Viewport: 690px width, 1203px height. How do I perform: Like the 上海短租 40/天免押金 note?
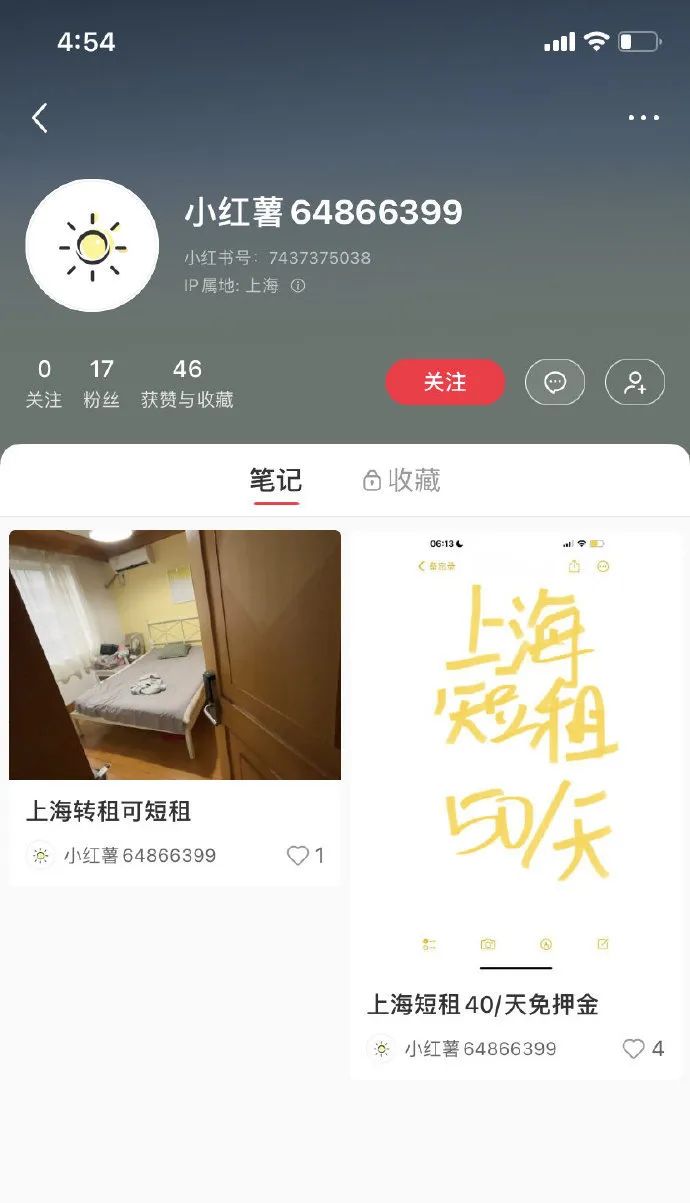634,1049
